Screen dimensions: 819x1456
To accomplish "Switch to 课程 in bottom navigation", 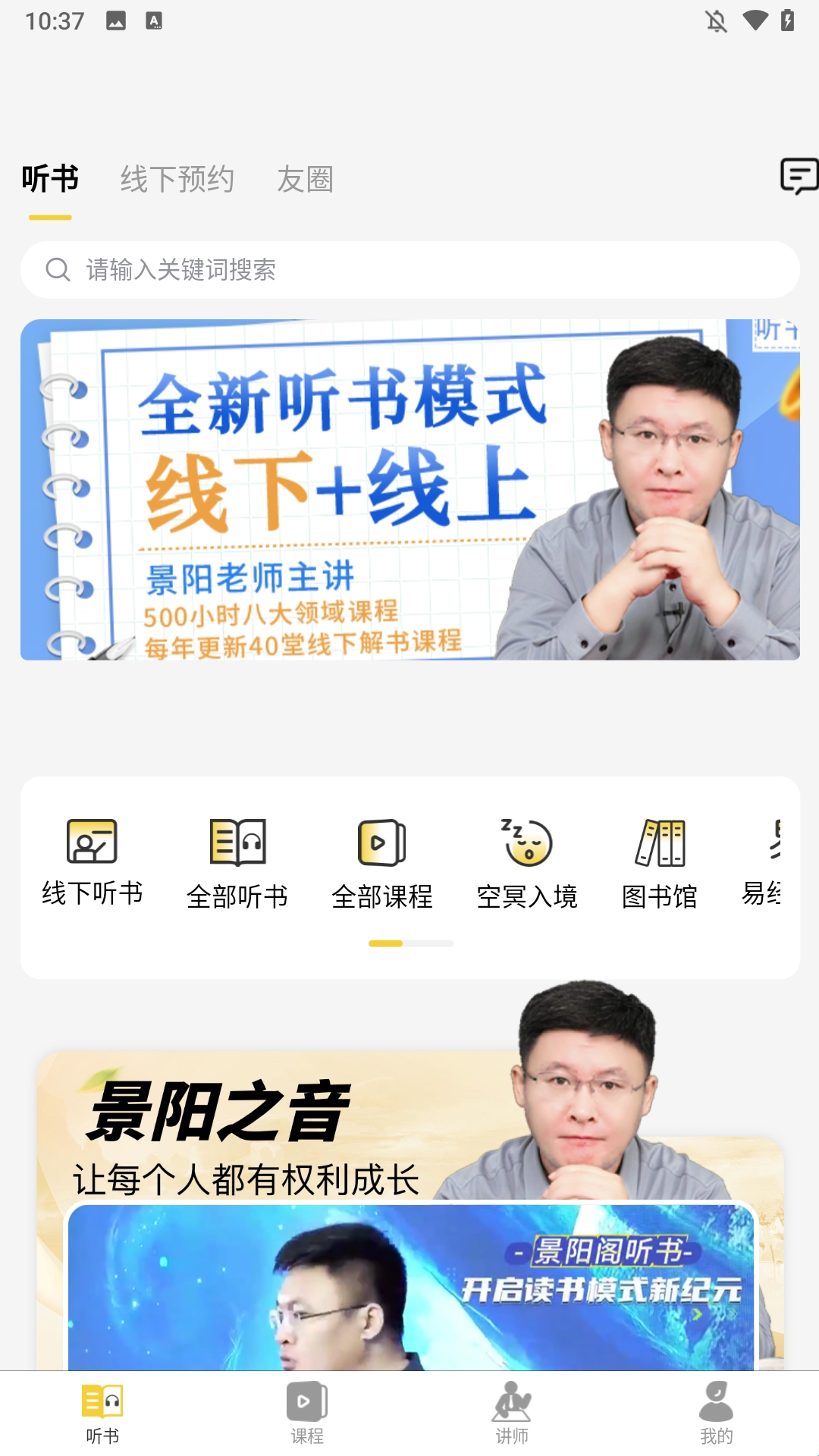I will [x=307, y=1414].
